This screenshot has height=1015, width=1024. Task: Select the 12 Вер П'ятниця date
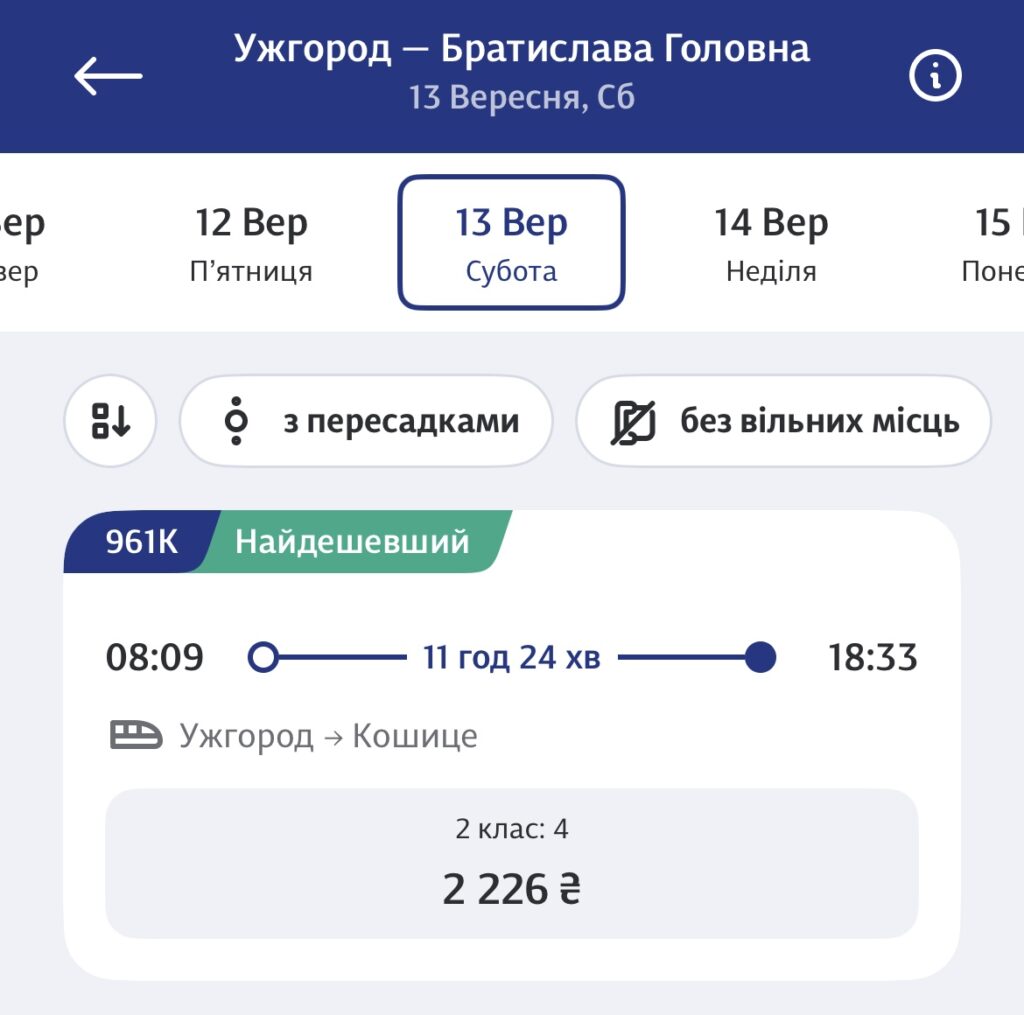[251, 243]
